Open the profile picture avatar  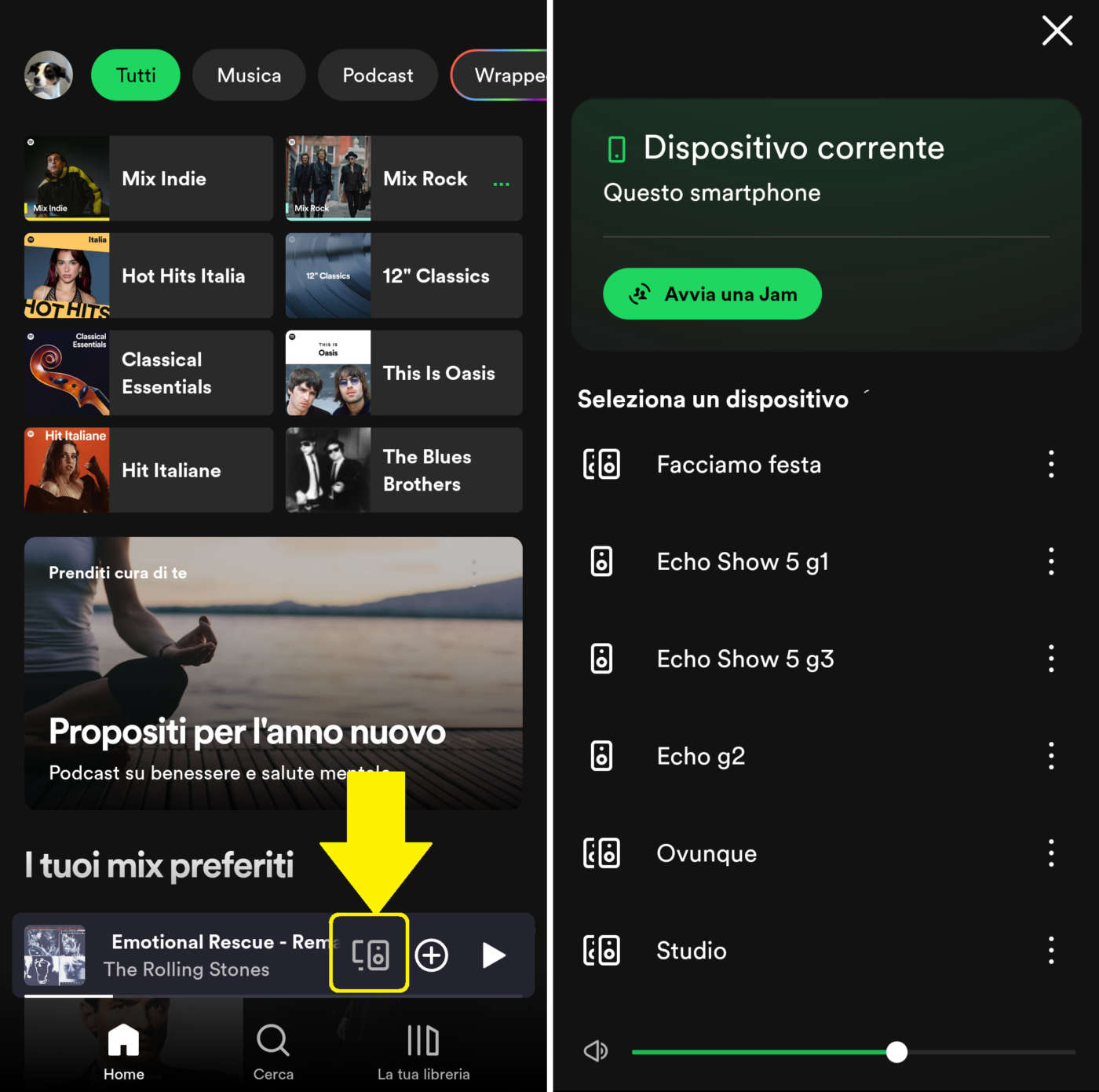click(49, 75)
